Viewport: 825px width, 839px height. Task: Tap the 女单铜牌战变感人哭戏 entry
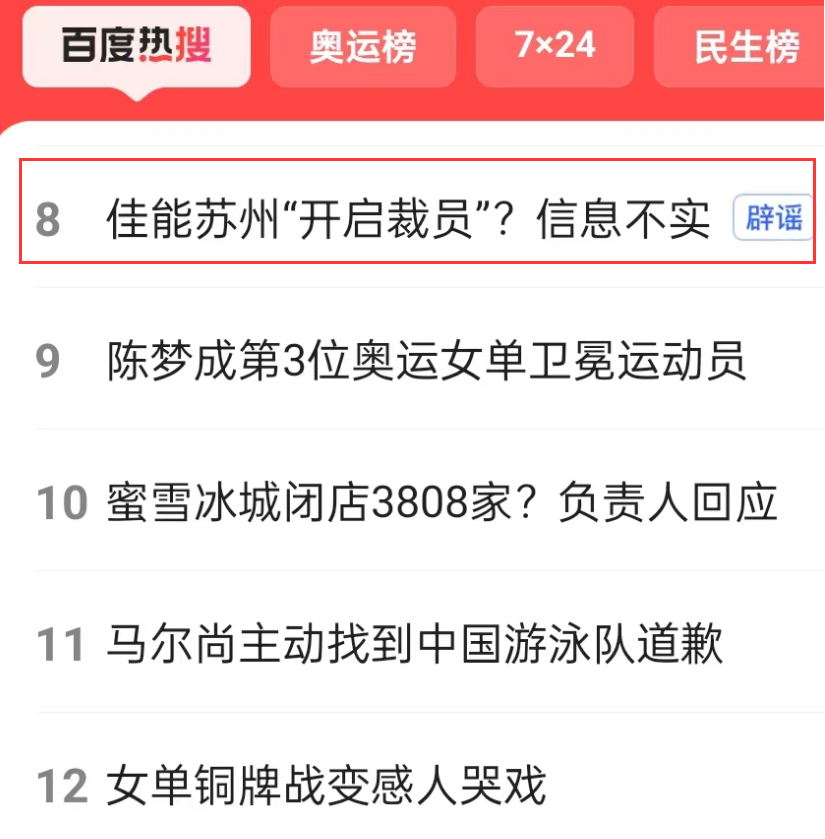pyautogui.click(x=326, y=786)
